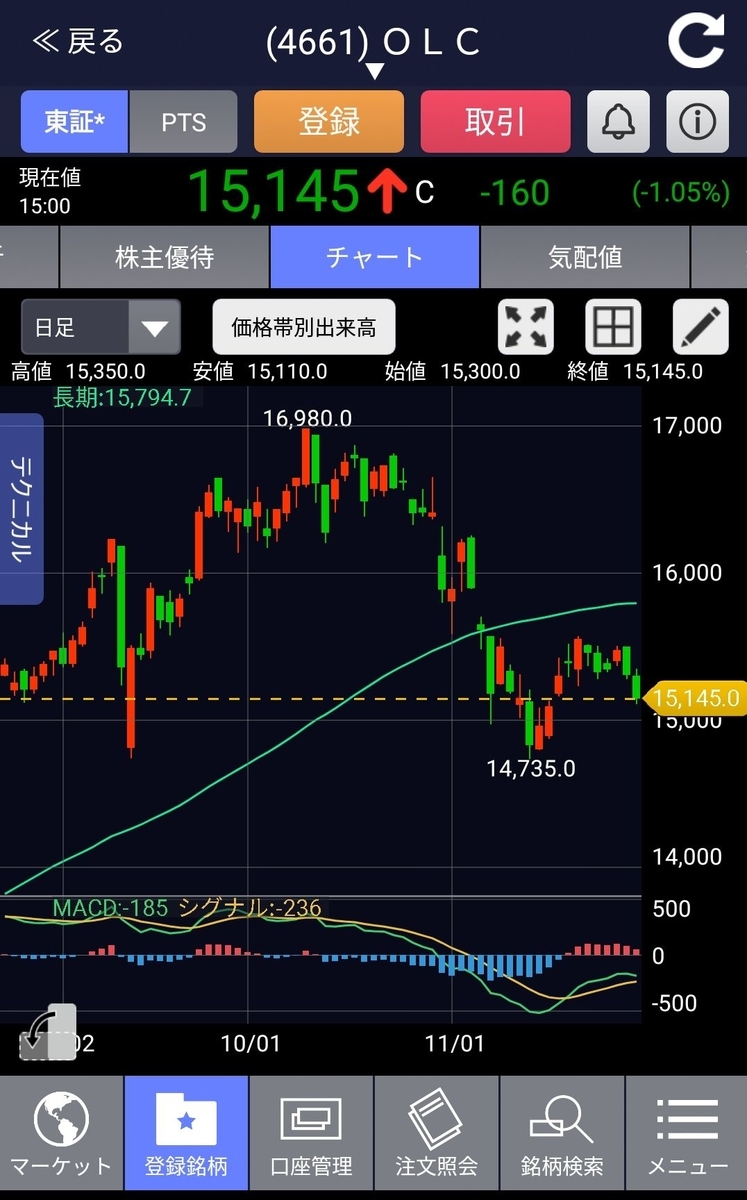The height and width of the screenshot is (1200, 747).
Task: Open the メニュー menu
Action: point(687,1138)
